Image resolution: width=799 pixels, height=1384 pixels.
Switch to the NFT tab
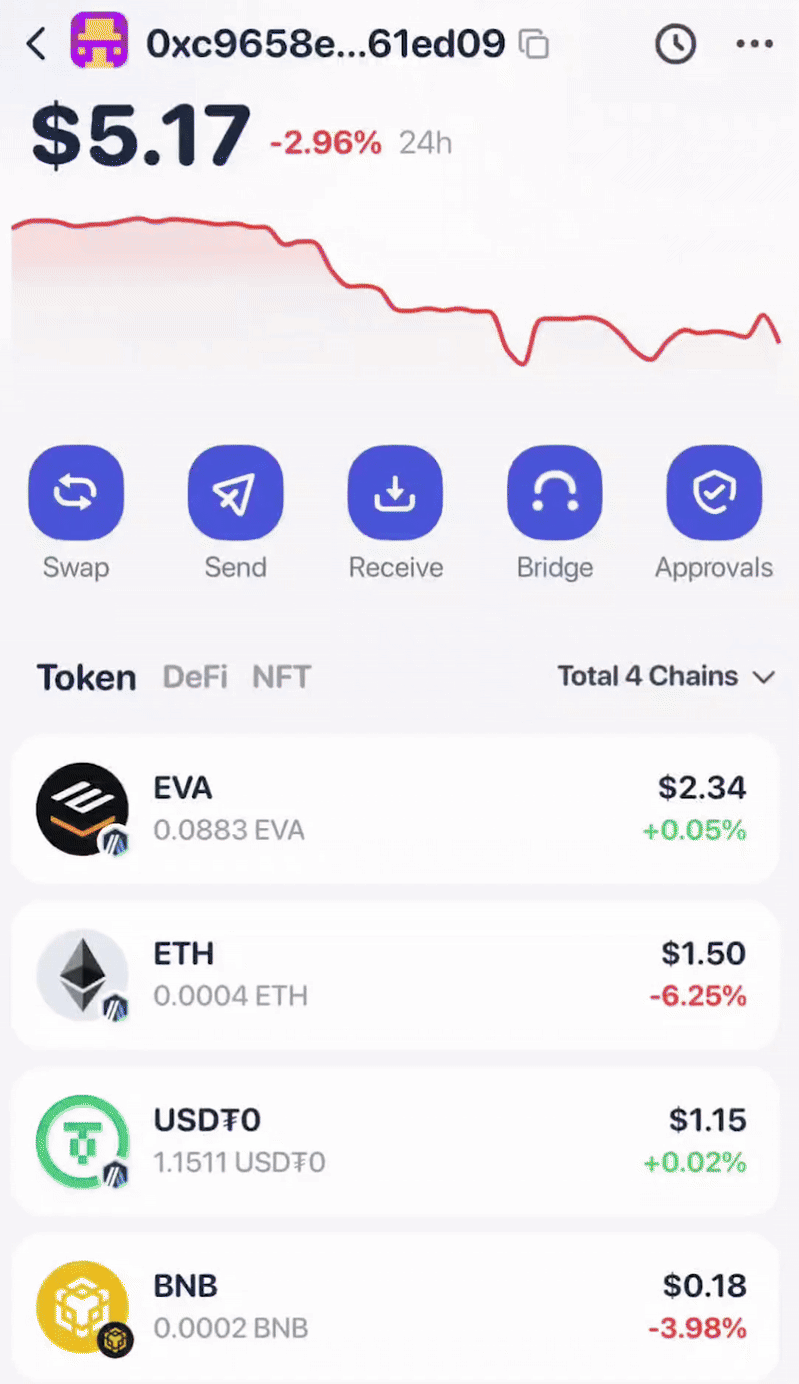pos(281,677)
